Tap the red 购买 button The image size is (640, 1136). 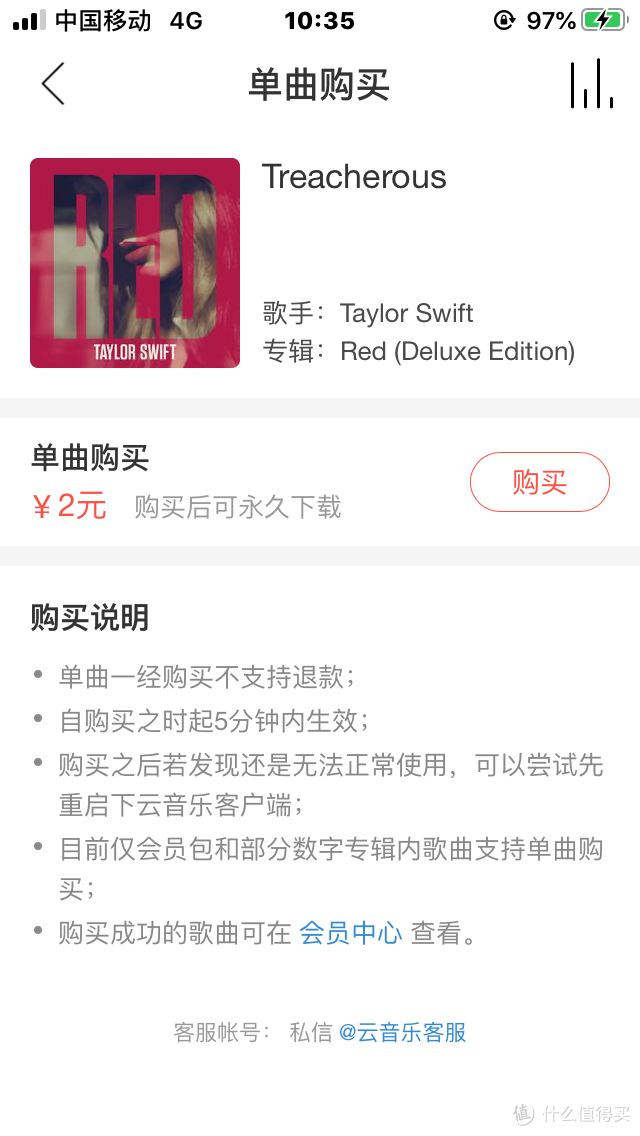pos(539,482)
